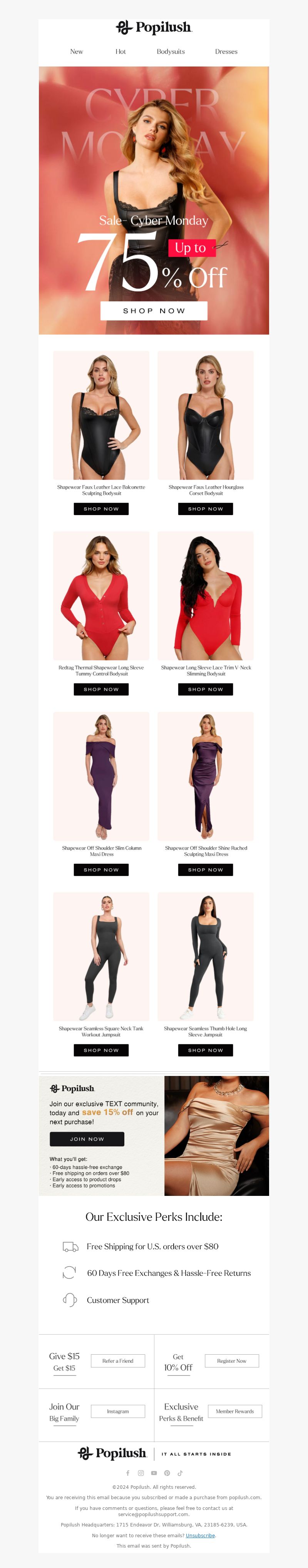Browse the Bodysuits category
This screenshot has height=1568, width=308.
171,52
